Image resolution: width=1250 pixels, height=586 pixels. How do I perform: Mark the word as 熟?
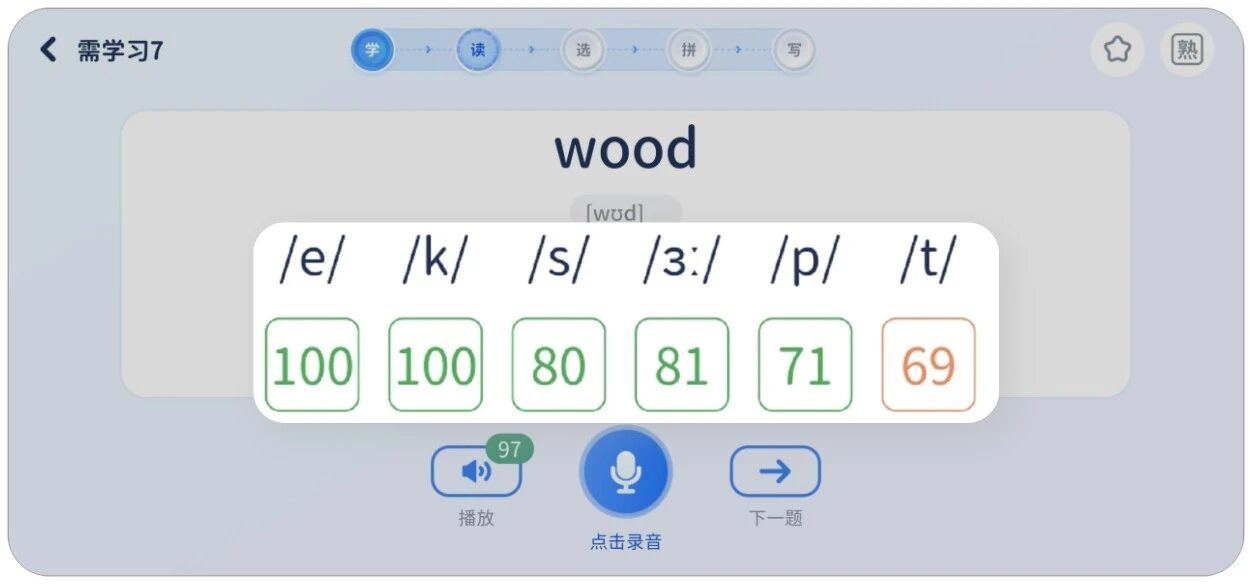(x=1187, y=50)
